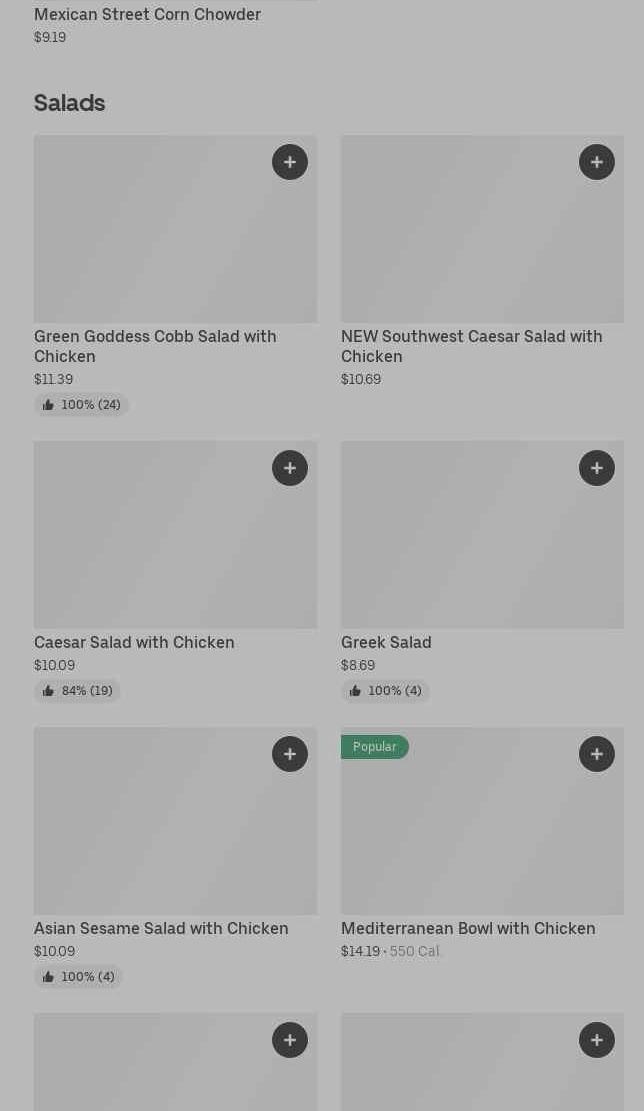644x1111 pixels.
Task: Add Greek Salad to cart
Action: (x=597, y=468)
